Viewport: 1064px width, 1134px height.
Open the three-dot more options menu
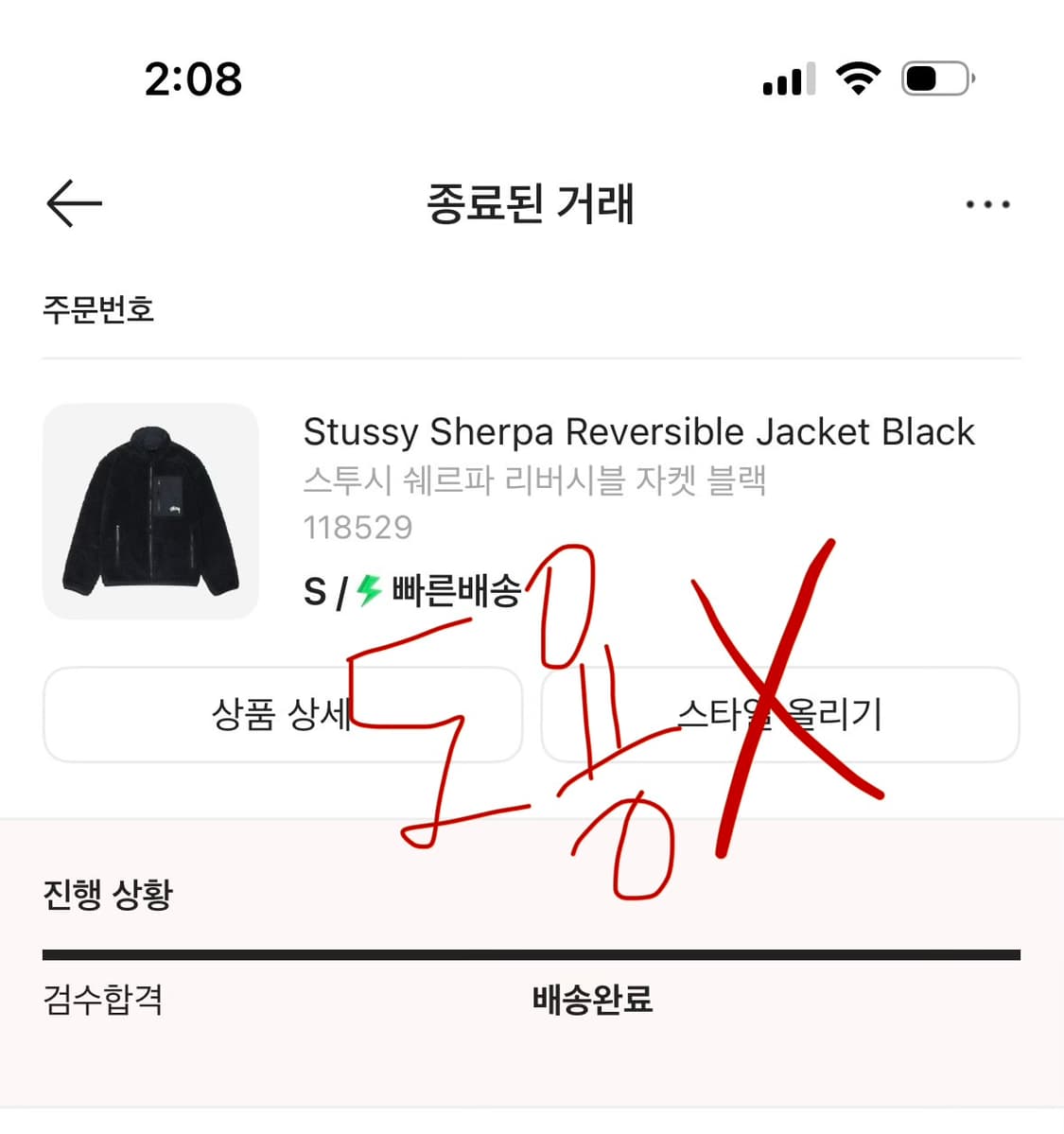(986, 203)
